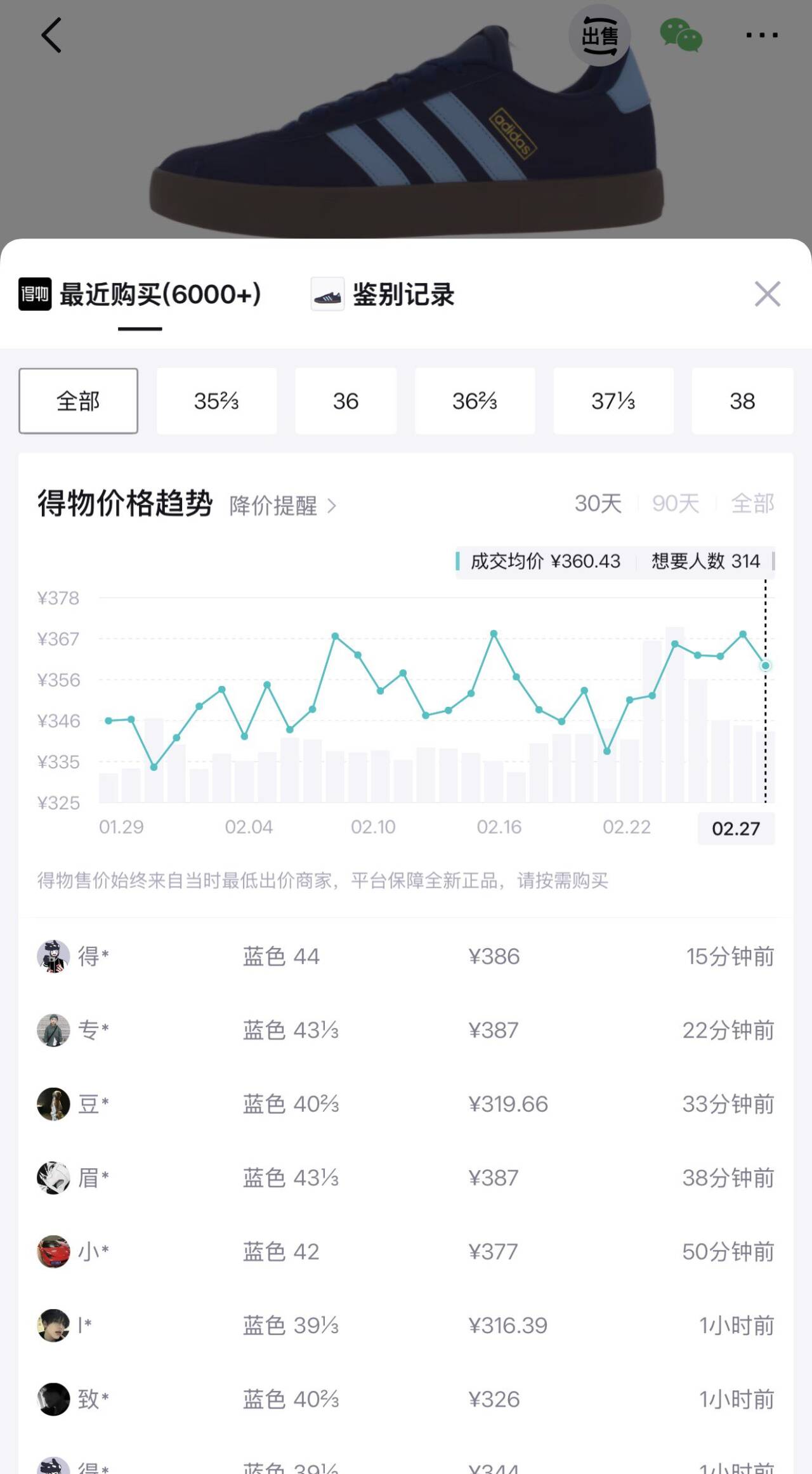Share via the WeChat icon

point(681,36)
